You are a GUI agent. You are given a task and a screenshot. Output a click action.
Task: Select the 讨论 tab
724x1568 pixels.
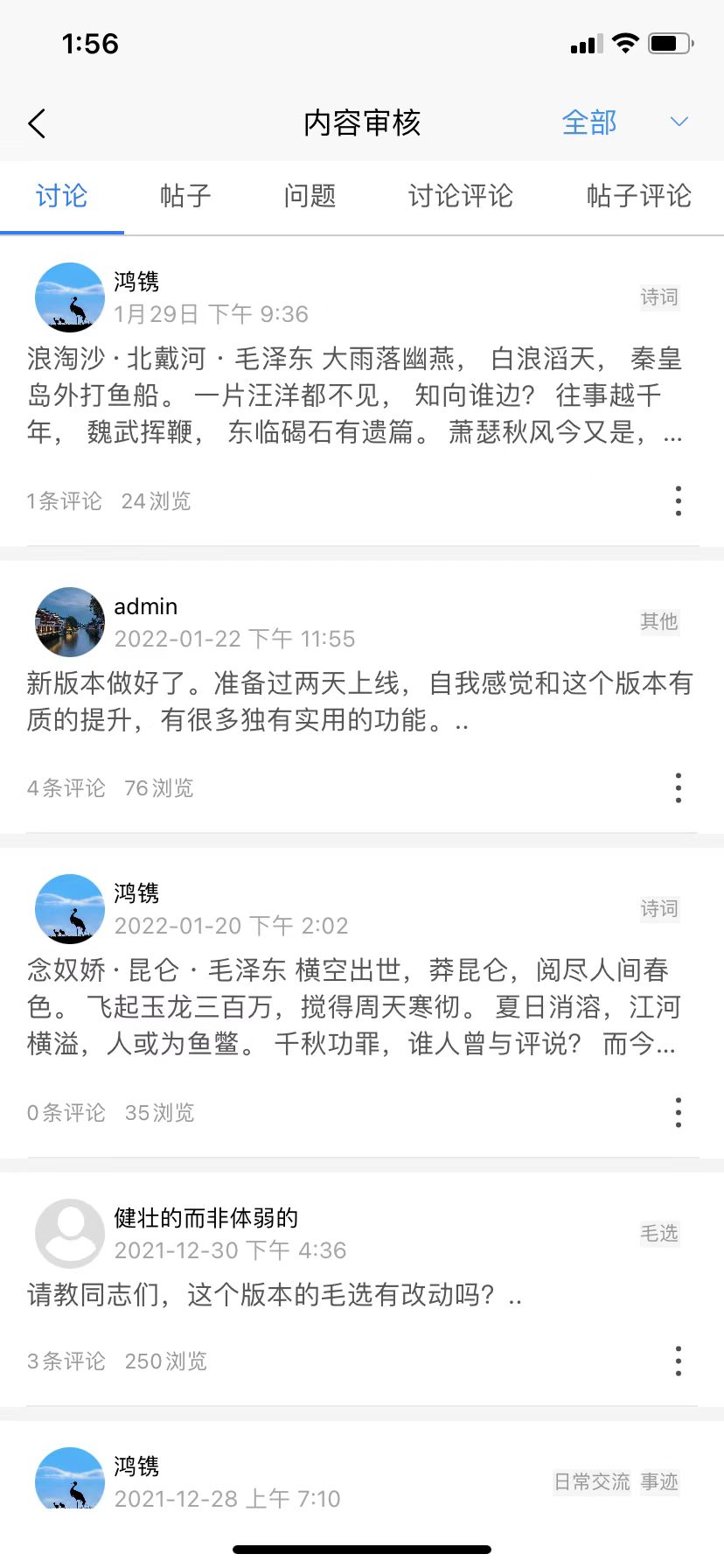coord(61,196)
